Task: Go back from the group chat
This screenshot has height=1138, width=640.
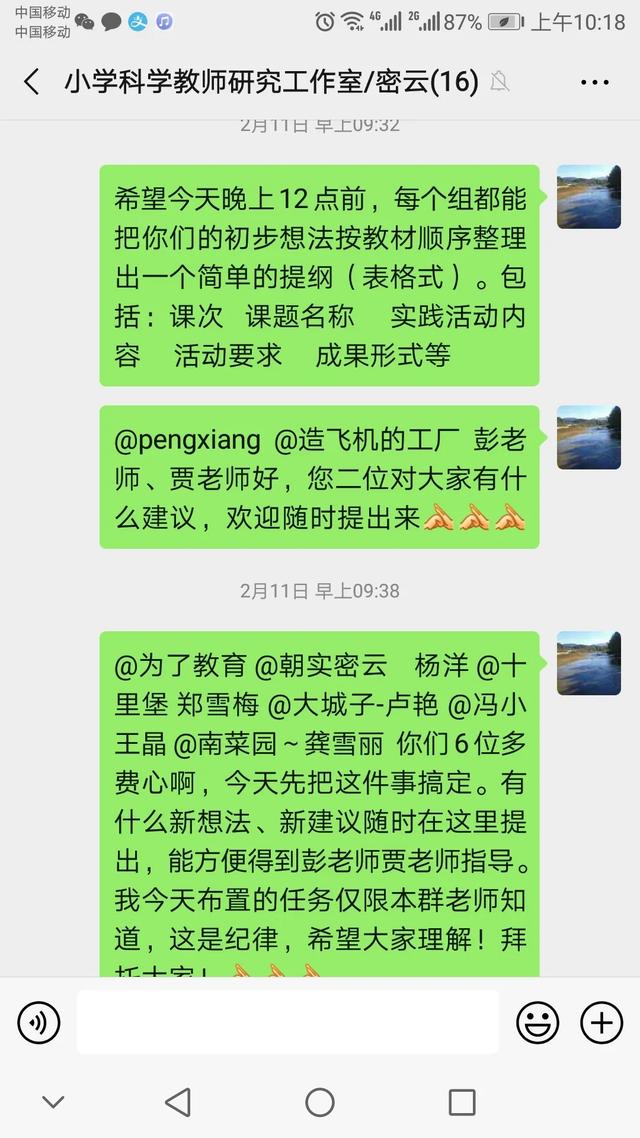Action: coord(32,82)
